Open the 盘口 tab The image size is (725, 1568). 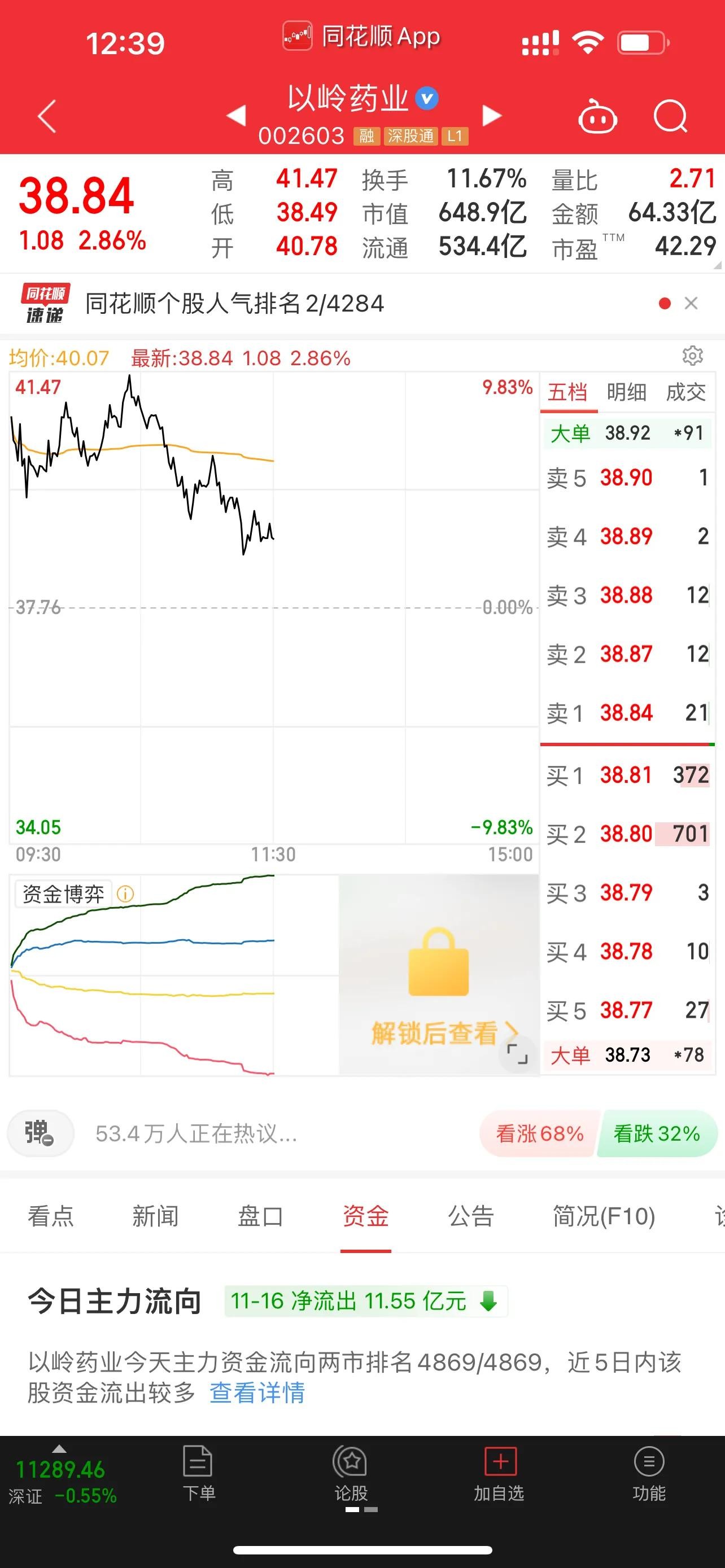(260, 1216)
